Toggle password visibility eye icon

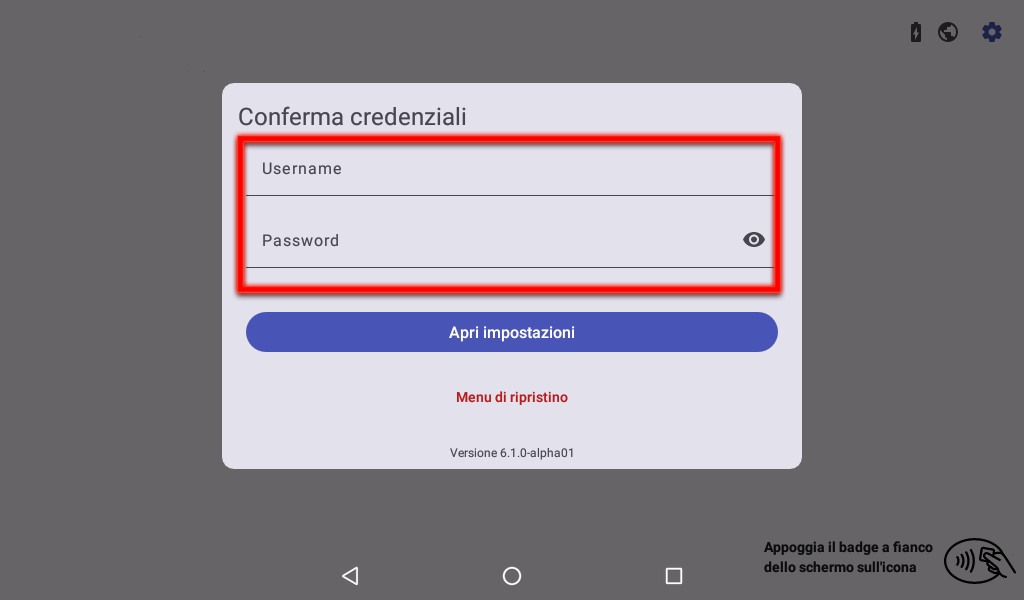[x=754, y=240]
